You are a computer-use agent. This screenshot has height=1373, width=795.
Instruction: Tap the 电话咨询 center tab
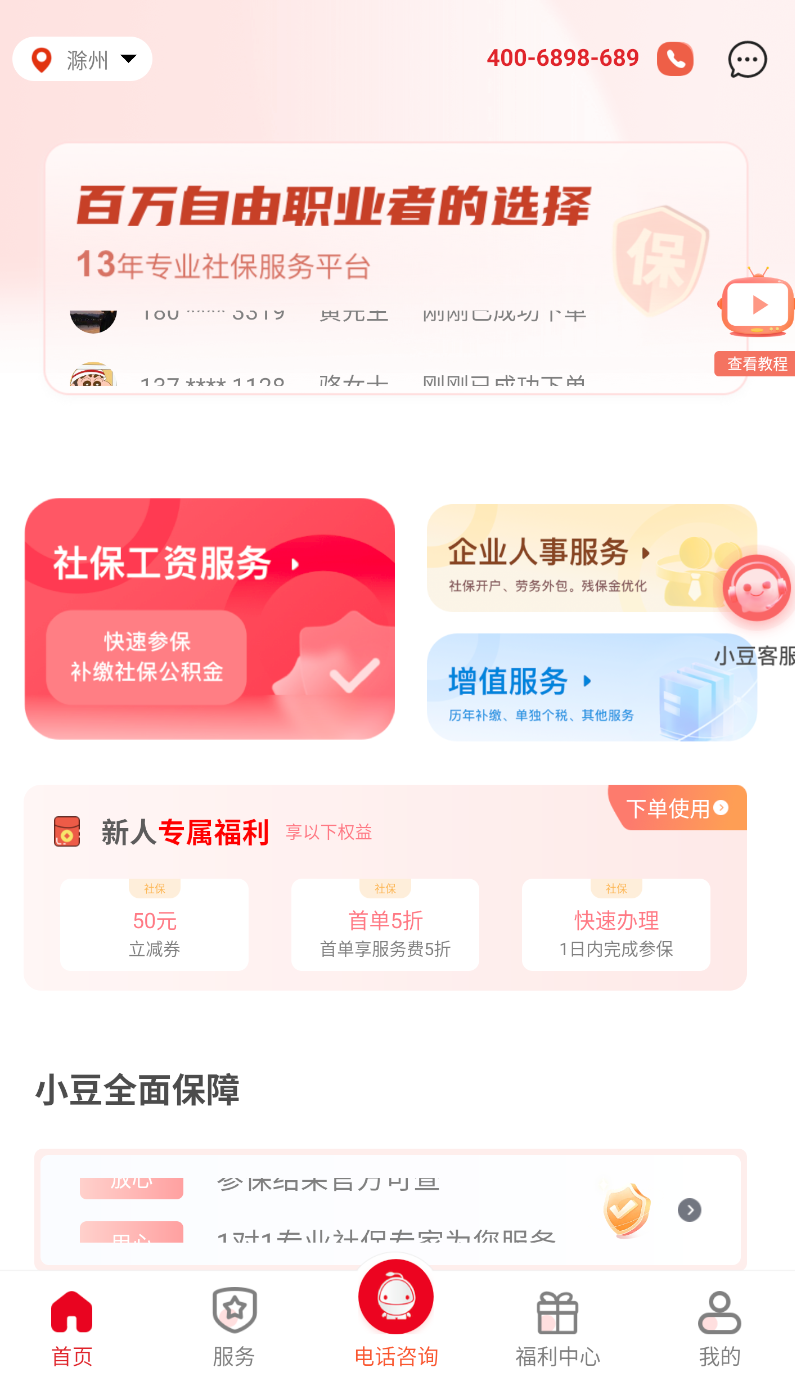(x=396, y=1315)
